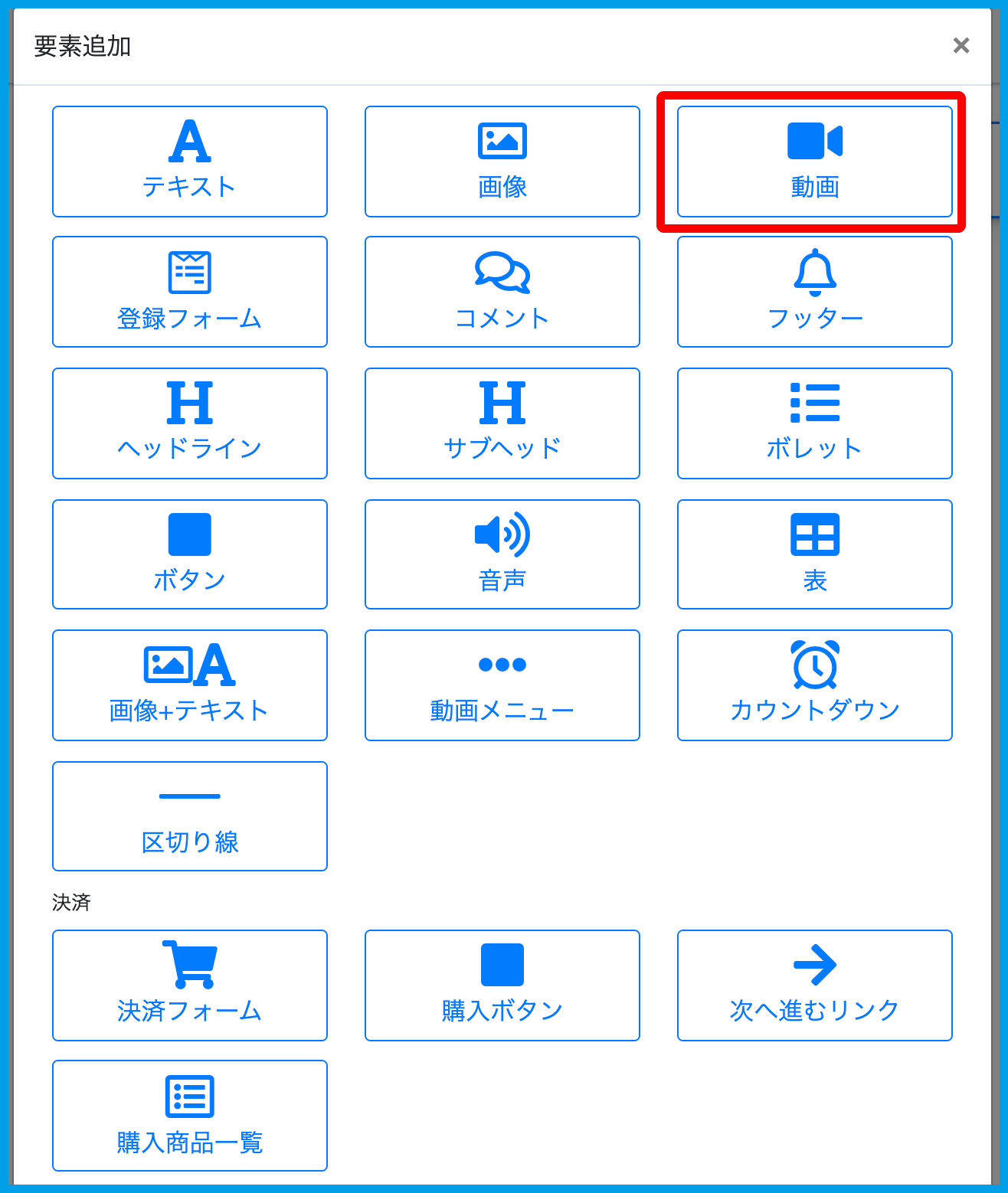Viewport: 1008px width, 1193px height.
Task: Add a テキスト element
Action: click(x=190, y=162)
